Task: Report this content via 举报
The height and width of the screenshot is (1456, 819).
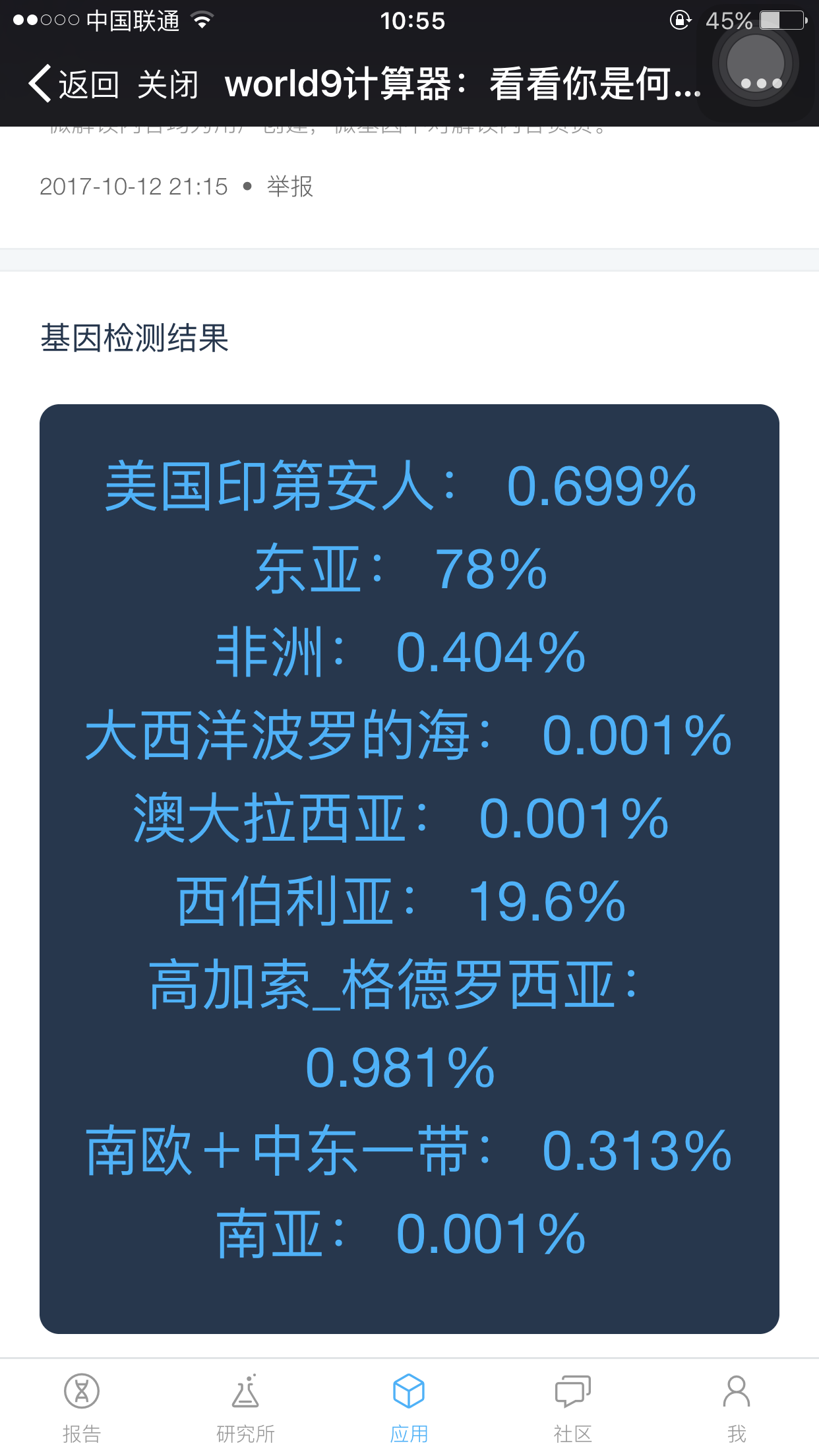Action: coord(290,187)
